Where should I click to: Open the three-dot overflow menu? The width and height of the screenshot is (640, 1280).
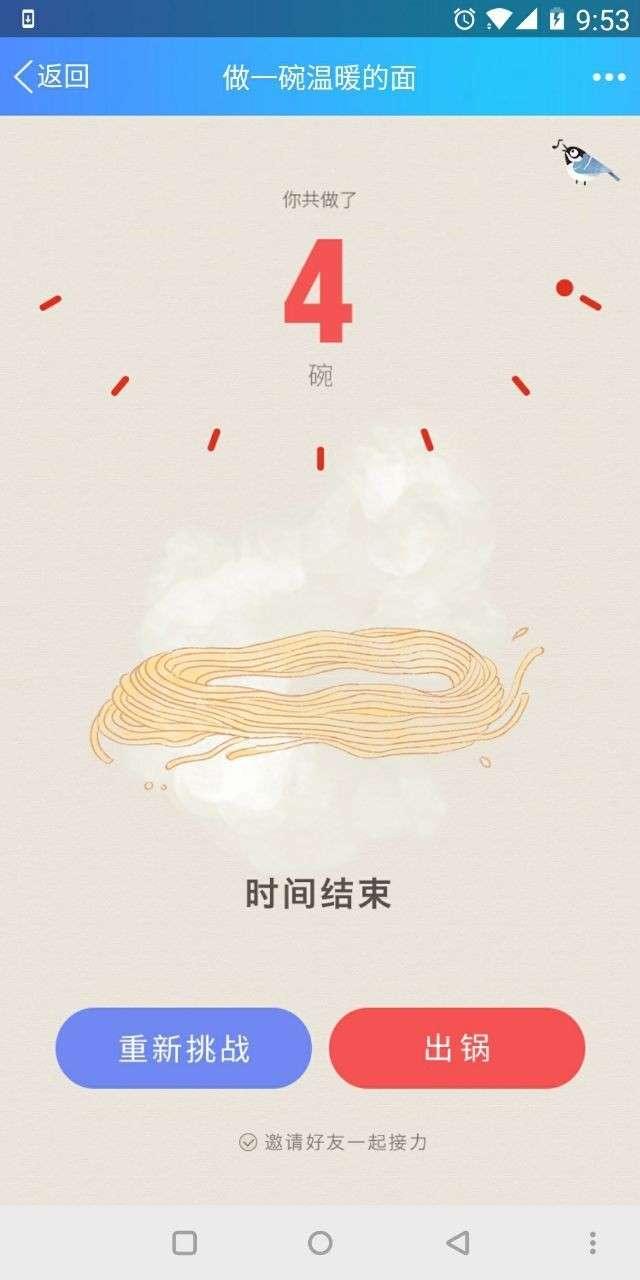pos(608,77)
